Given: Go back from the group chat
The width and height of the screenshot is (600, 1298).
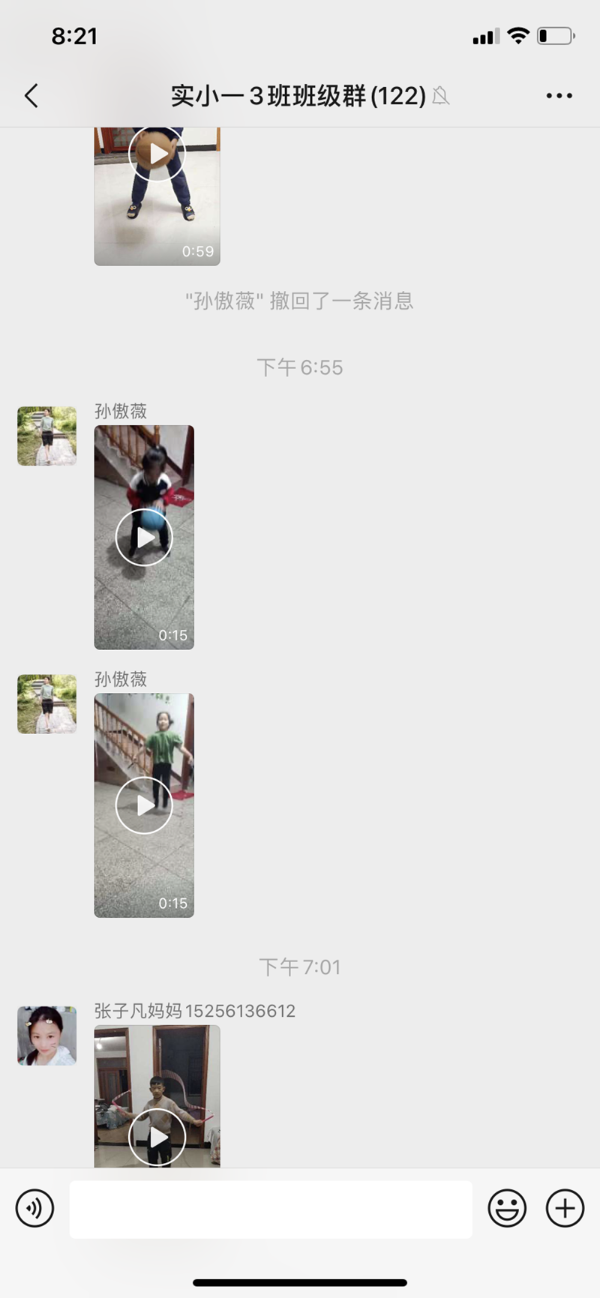Looking at the screenshot, I should [31, 96].
